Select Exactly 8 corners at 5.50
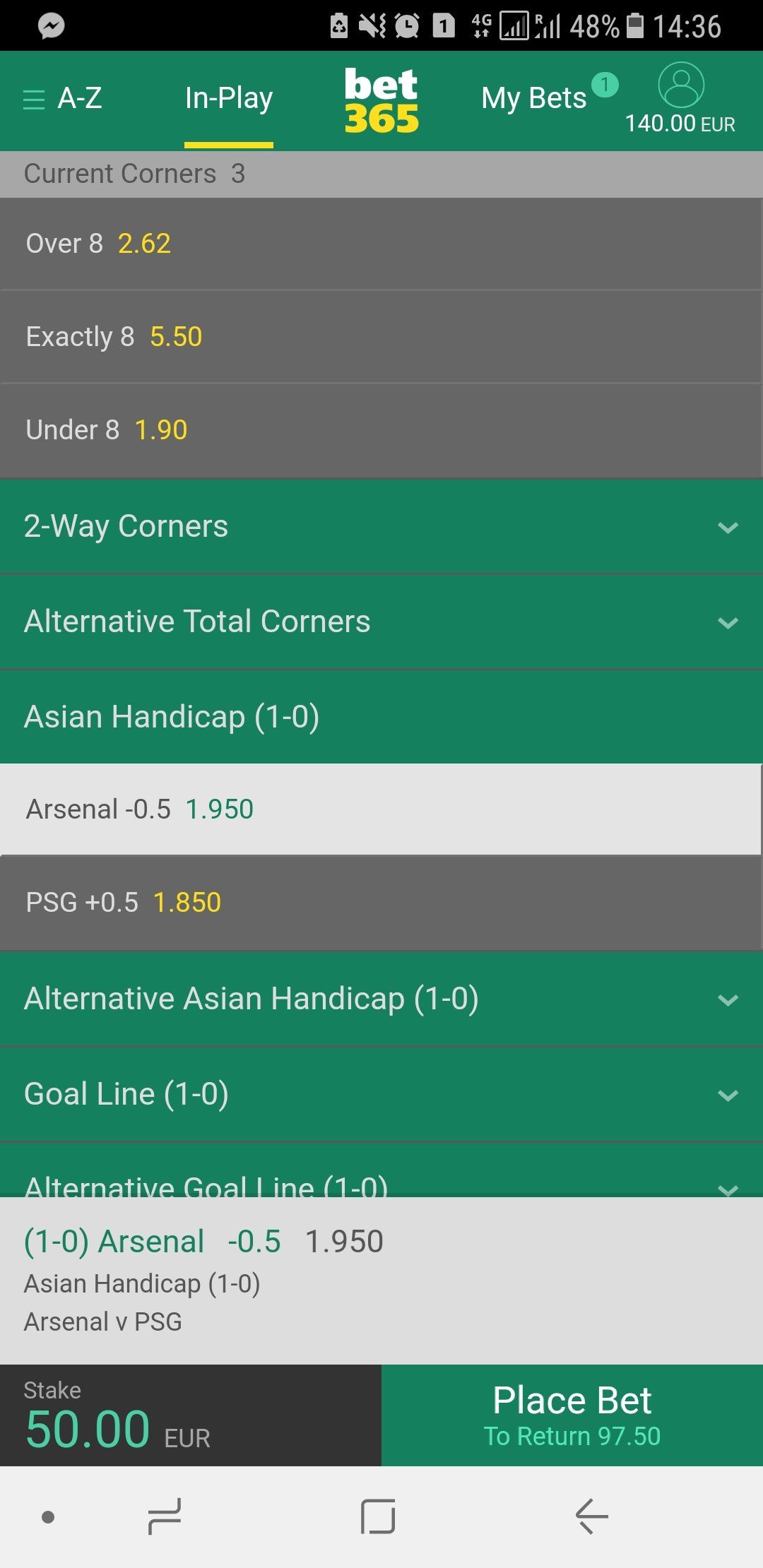Screen dimensions: 763x1568 tap(381, 337)
